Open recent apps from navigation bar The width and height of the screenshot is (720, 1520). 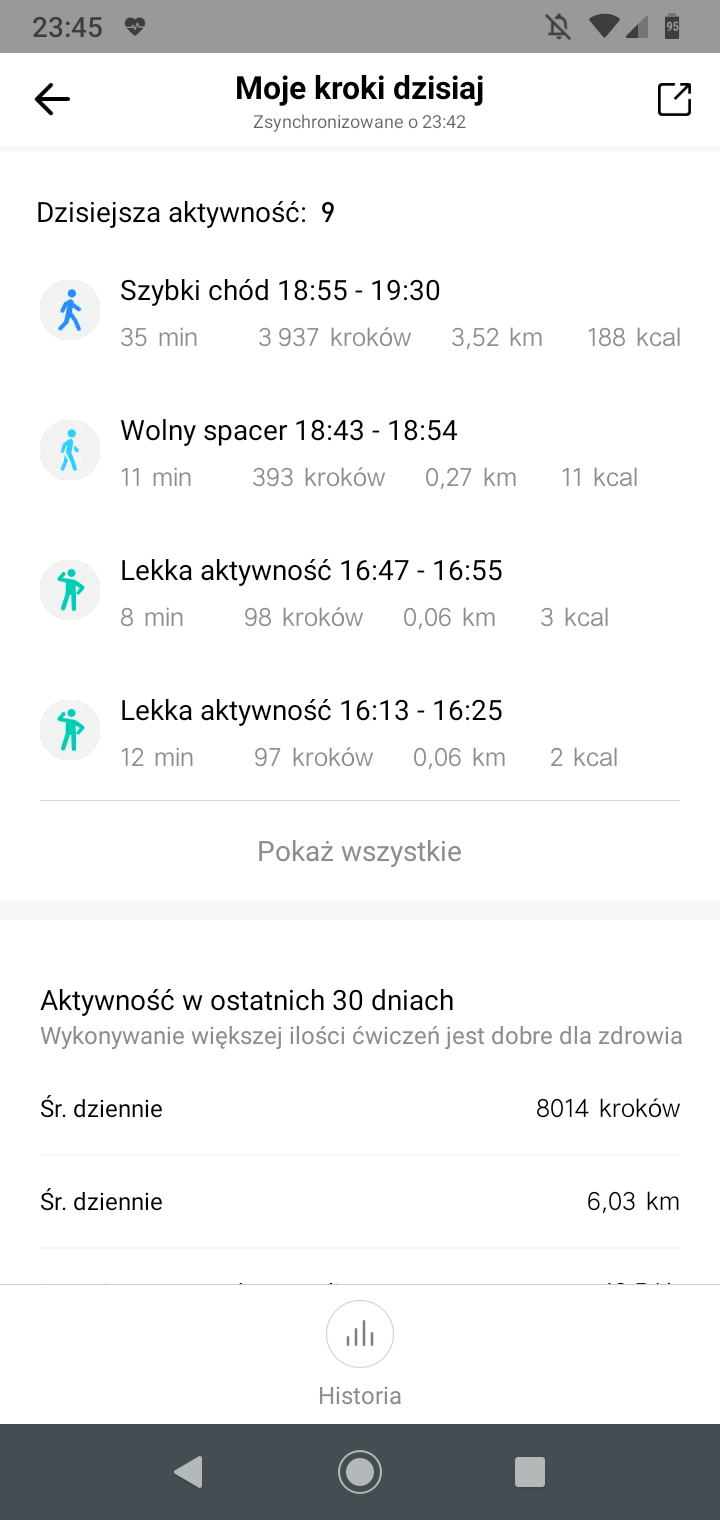(x=529, y=1471)
